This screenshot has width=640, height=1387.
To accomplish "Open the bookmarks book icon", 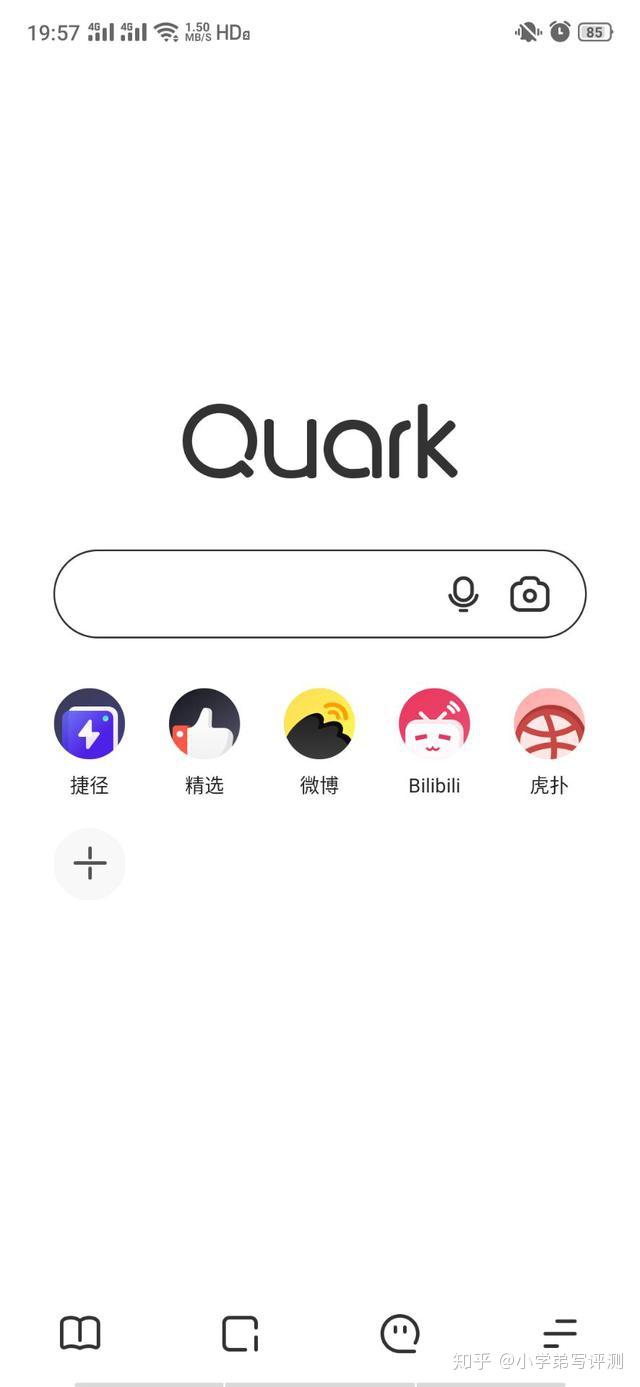I will coord(80,1333).
